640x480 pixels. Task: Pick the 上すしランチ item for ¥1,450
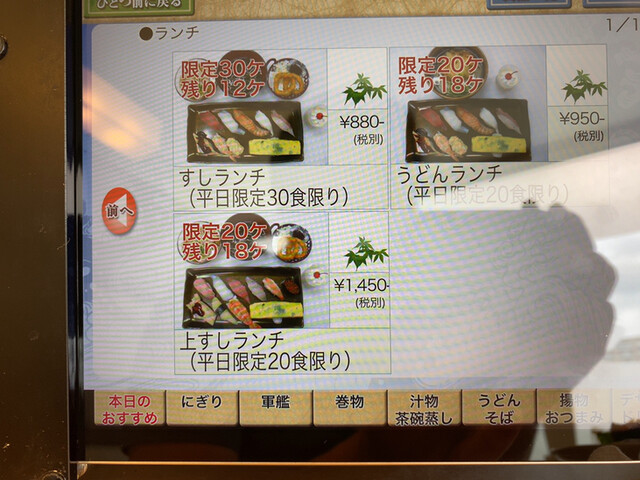pos(280,291)
